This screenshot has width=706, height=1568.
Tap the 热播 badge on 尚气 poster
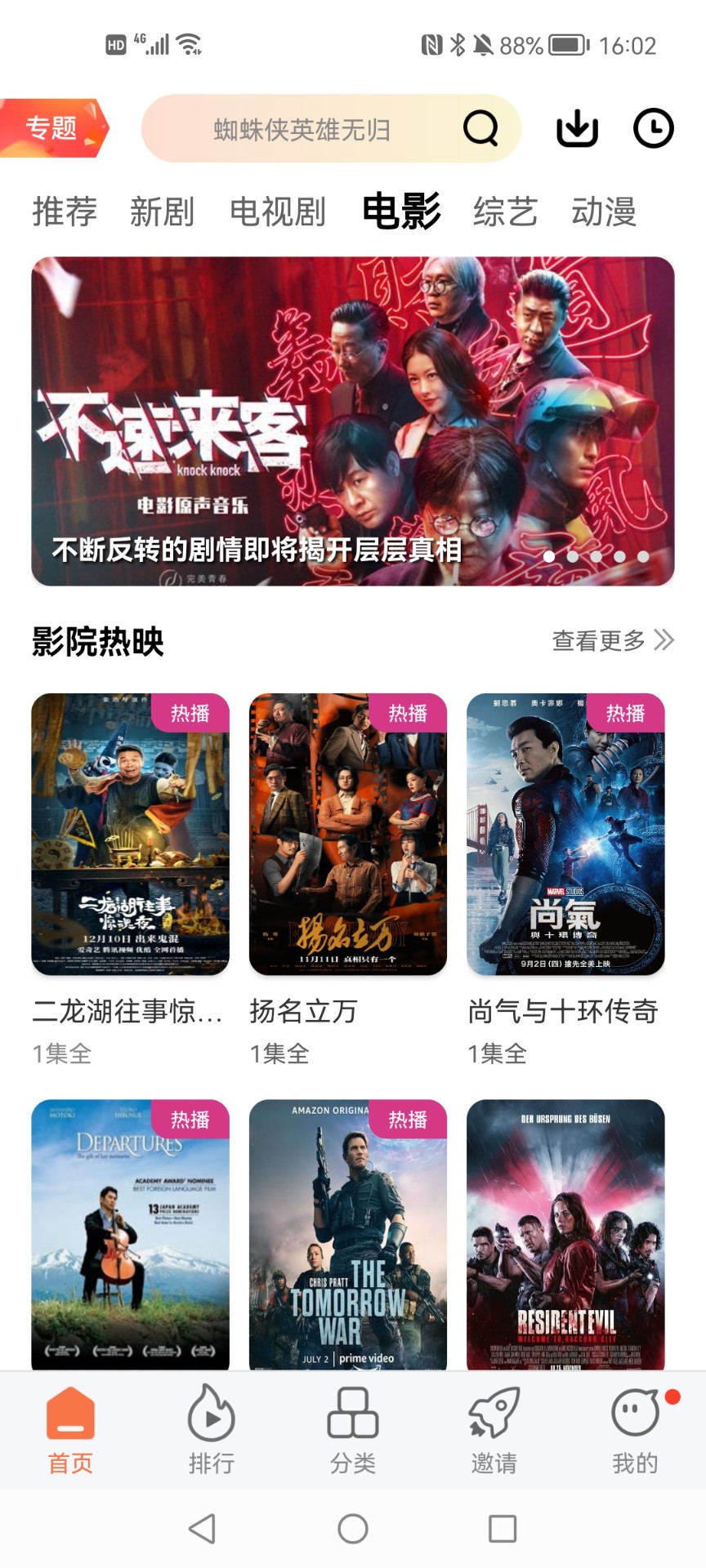point(625,713)
